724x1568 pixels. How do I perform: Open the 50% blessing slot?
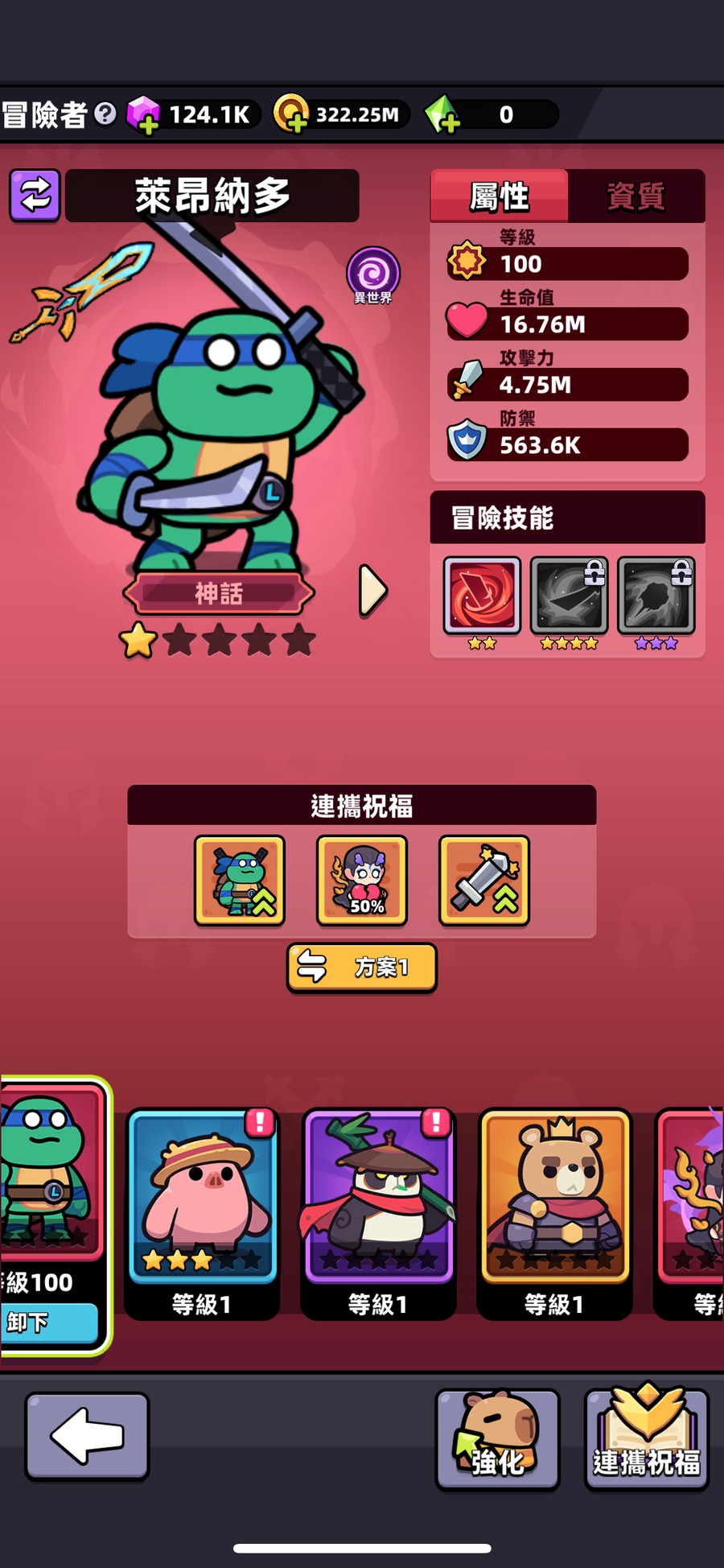pyautogui.click(x=362, y=880)
